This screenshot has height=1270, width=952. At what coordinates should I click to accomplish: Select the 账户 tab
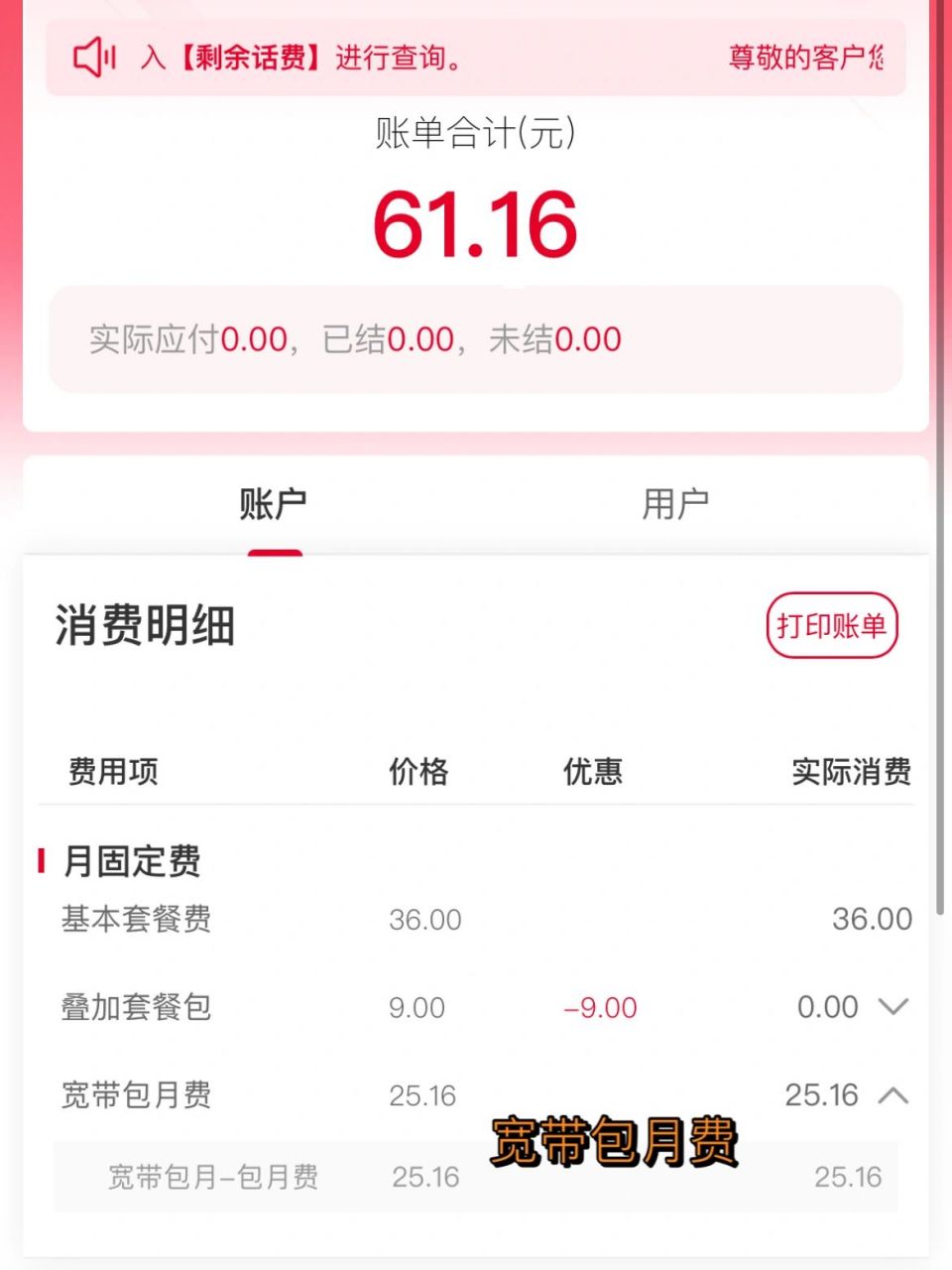click(274, 502)
